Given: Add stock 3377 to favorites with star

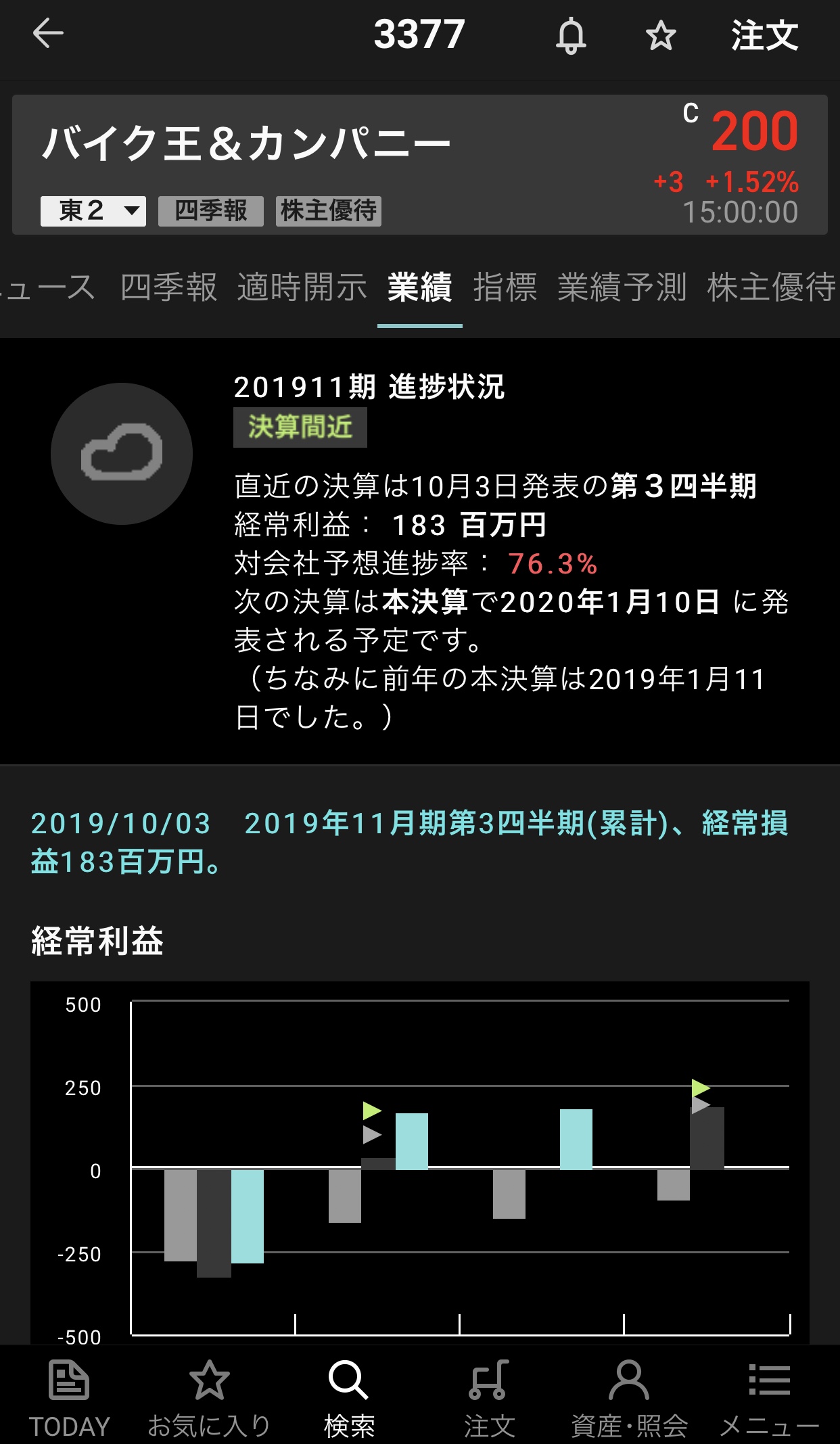Looking at the screenshot, I should click(x=661, y=35).
